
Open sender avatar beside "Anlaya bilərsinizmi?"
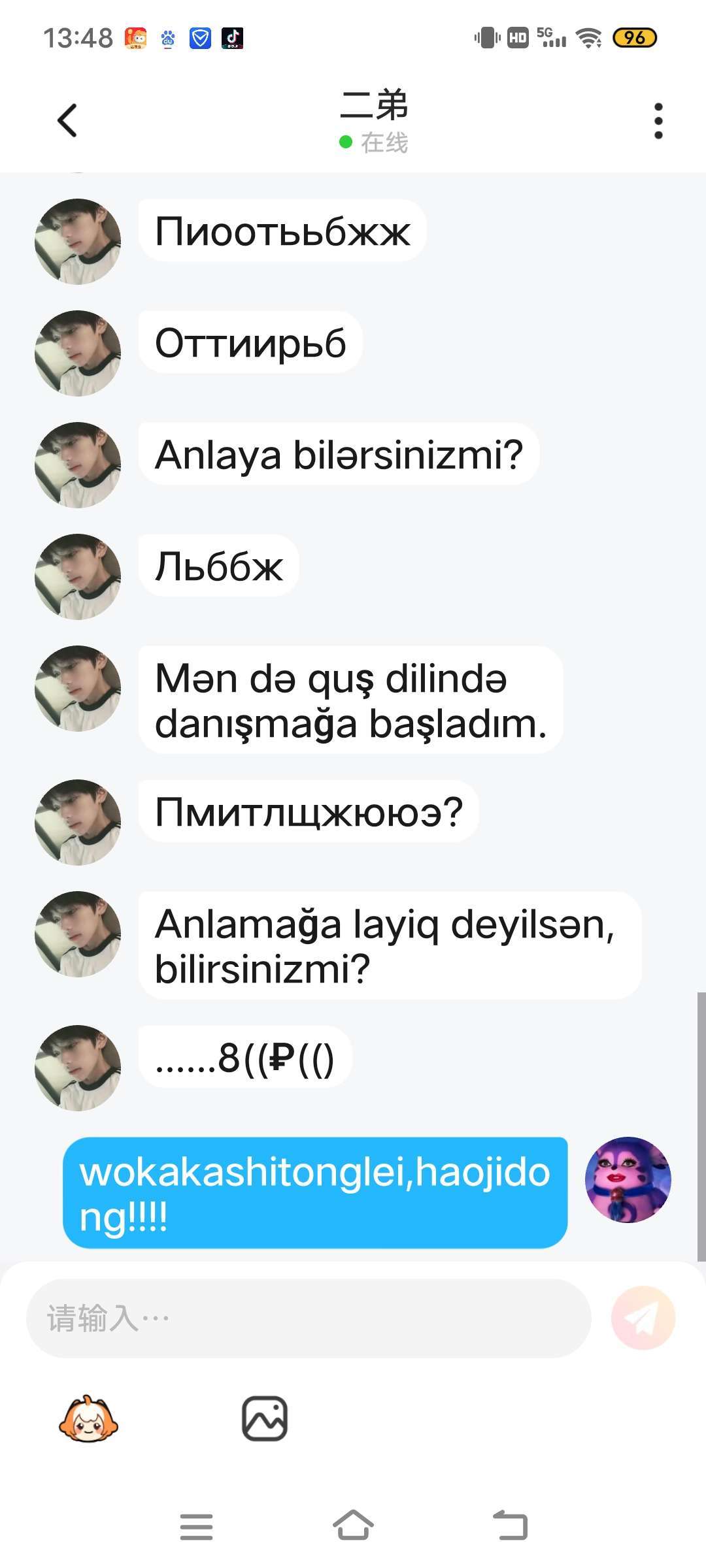pos(78,465)
